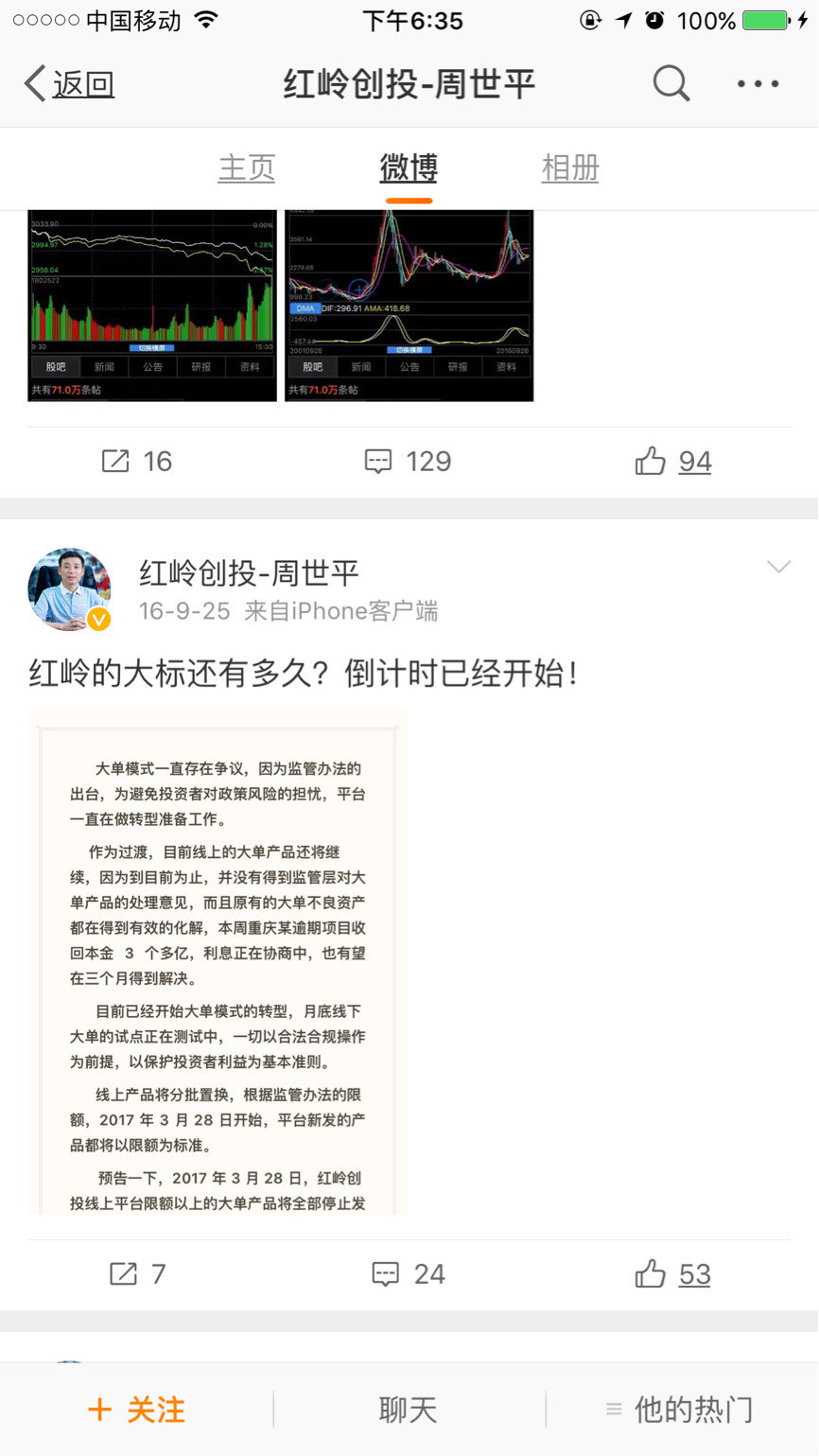
Task: Switch to the 主页 tab
Action: pyautogui.click(x=246, y=168)
